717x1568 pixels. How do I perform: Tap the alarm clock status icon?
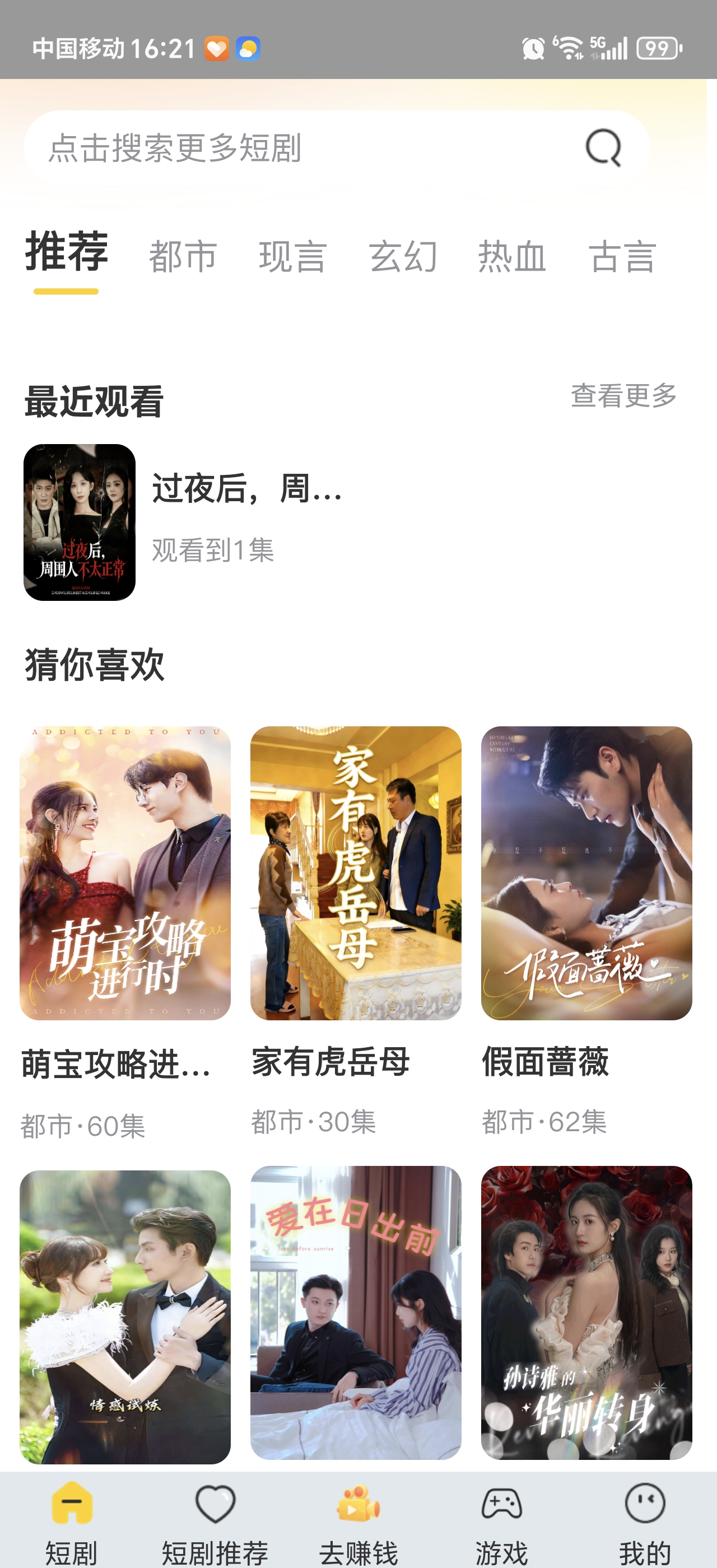click(x=532, y=48)
